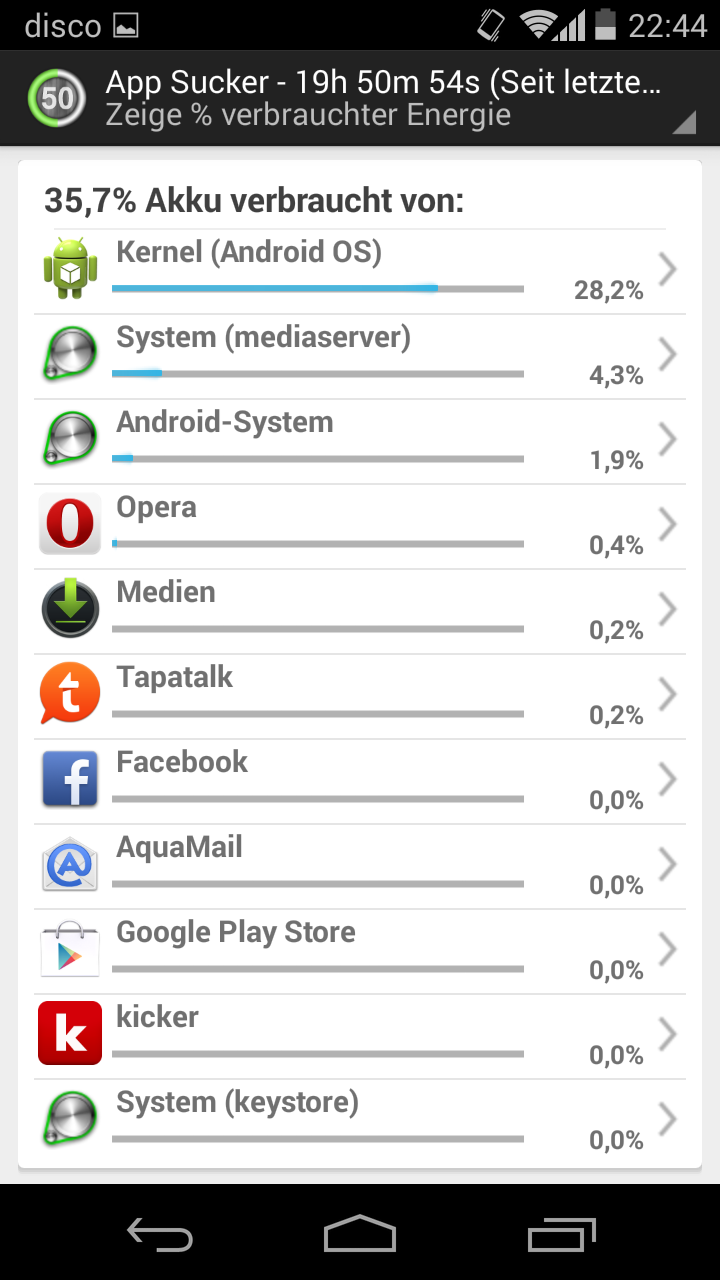Viewport: 720px width, 1280px height.
Task: View the Medien usage row
Action: tap(360, 612)
